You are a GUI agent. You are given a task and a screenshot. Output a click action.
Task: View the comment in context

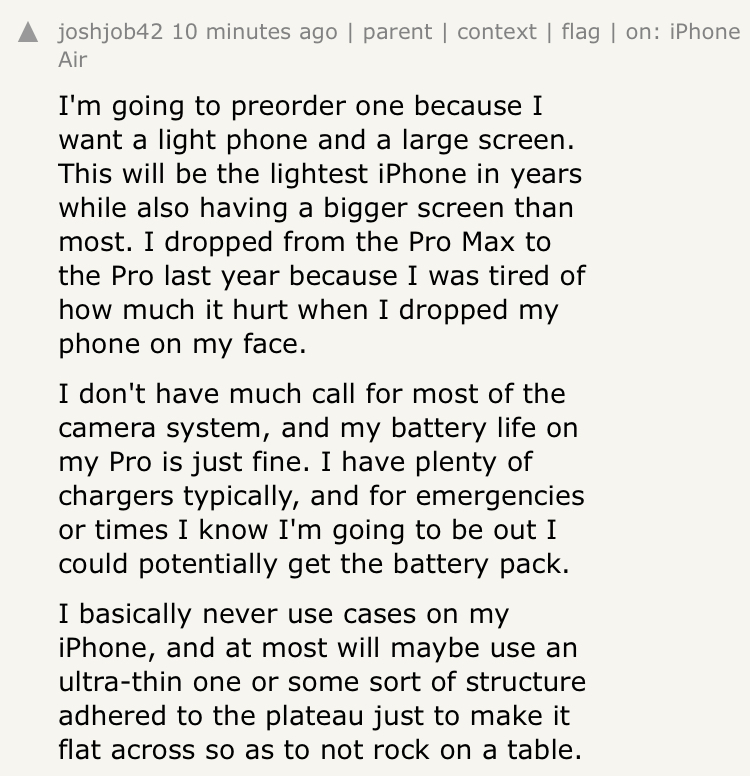(497, 32)
